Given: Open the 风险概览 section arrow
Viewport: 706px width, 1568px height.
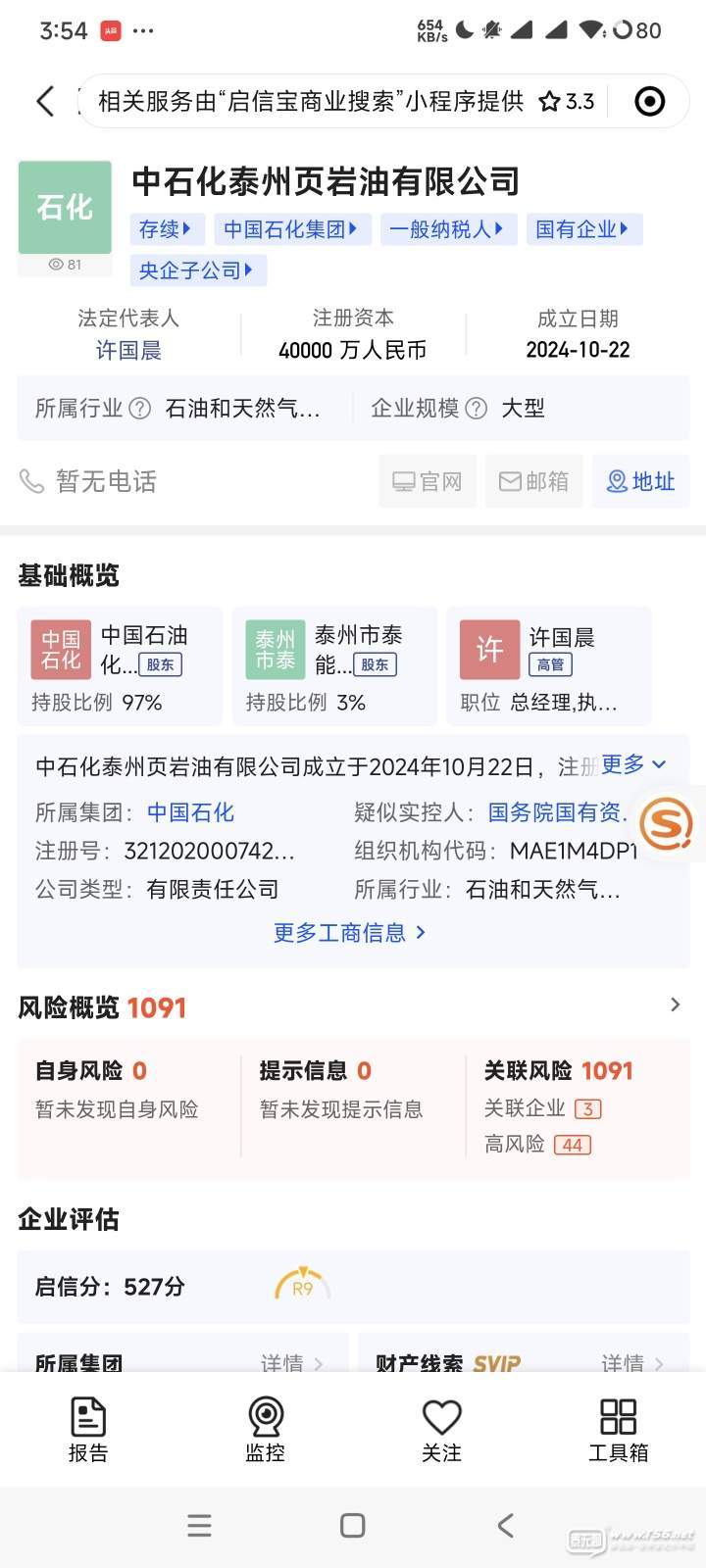Looking at the screenshot, I should pos(675,1004).
